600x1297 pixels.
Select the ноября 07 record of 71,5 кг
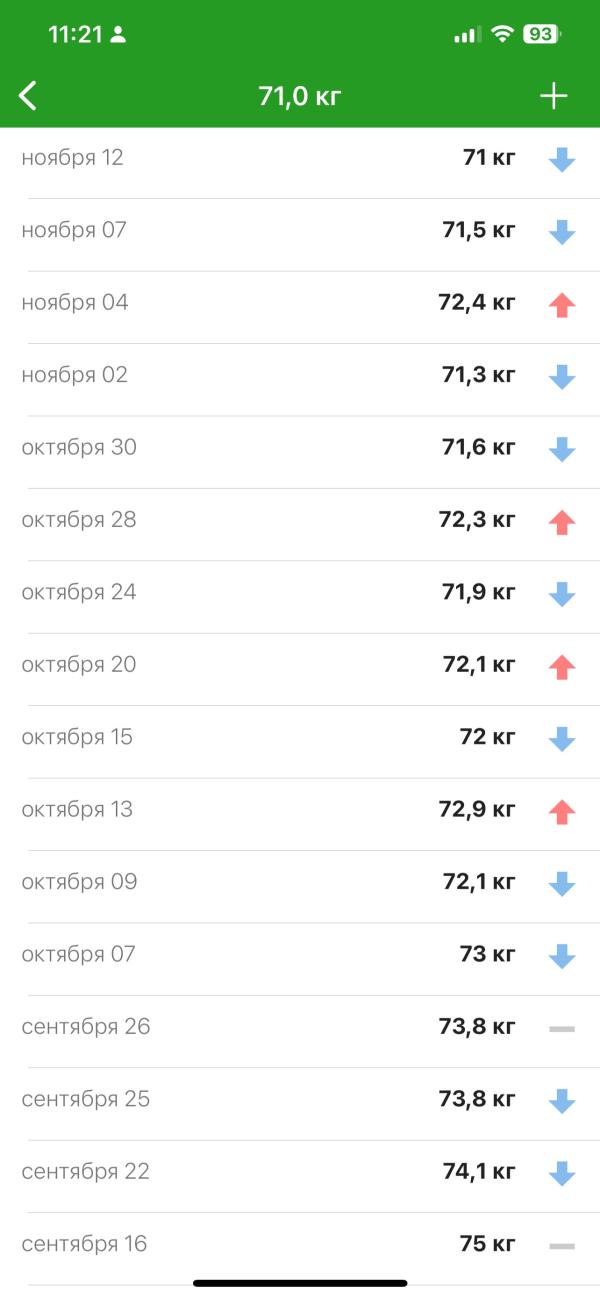click(x=300, y=231)
